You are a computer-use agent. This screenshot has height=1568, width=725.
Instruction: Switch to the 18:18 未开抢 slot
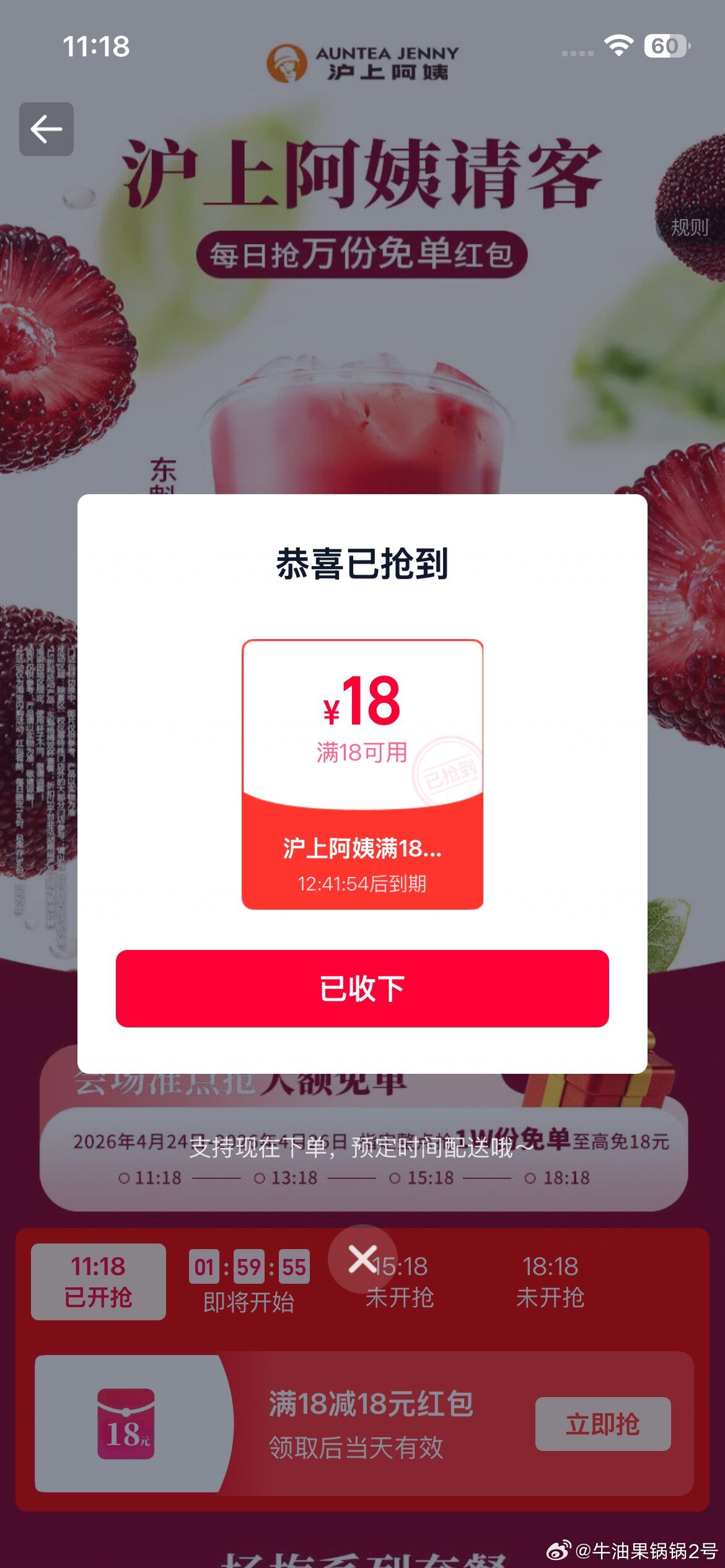pos(550,1281)
